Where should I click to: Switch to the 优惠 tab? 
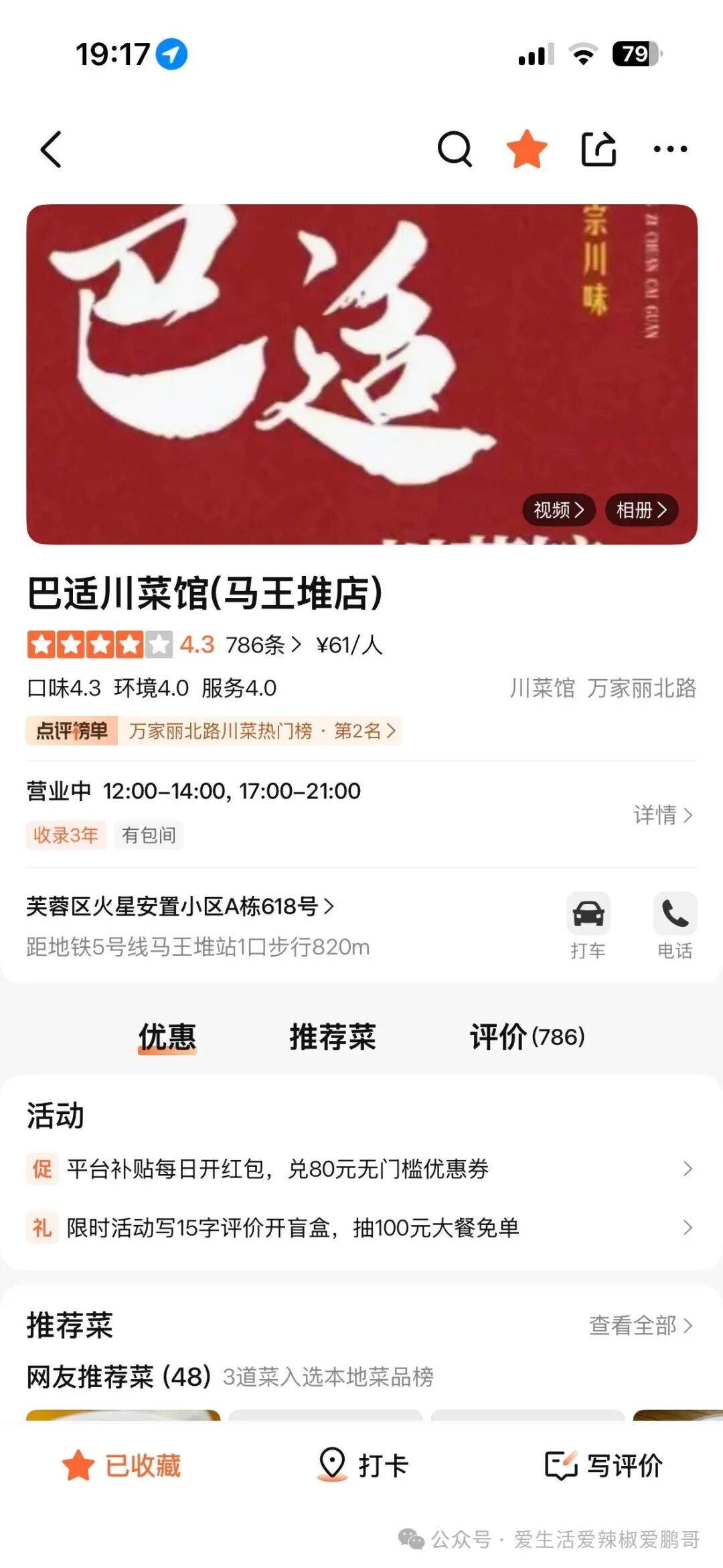click(167, 1037)
